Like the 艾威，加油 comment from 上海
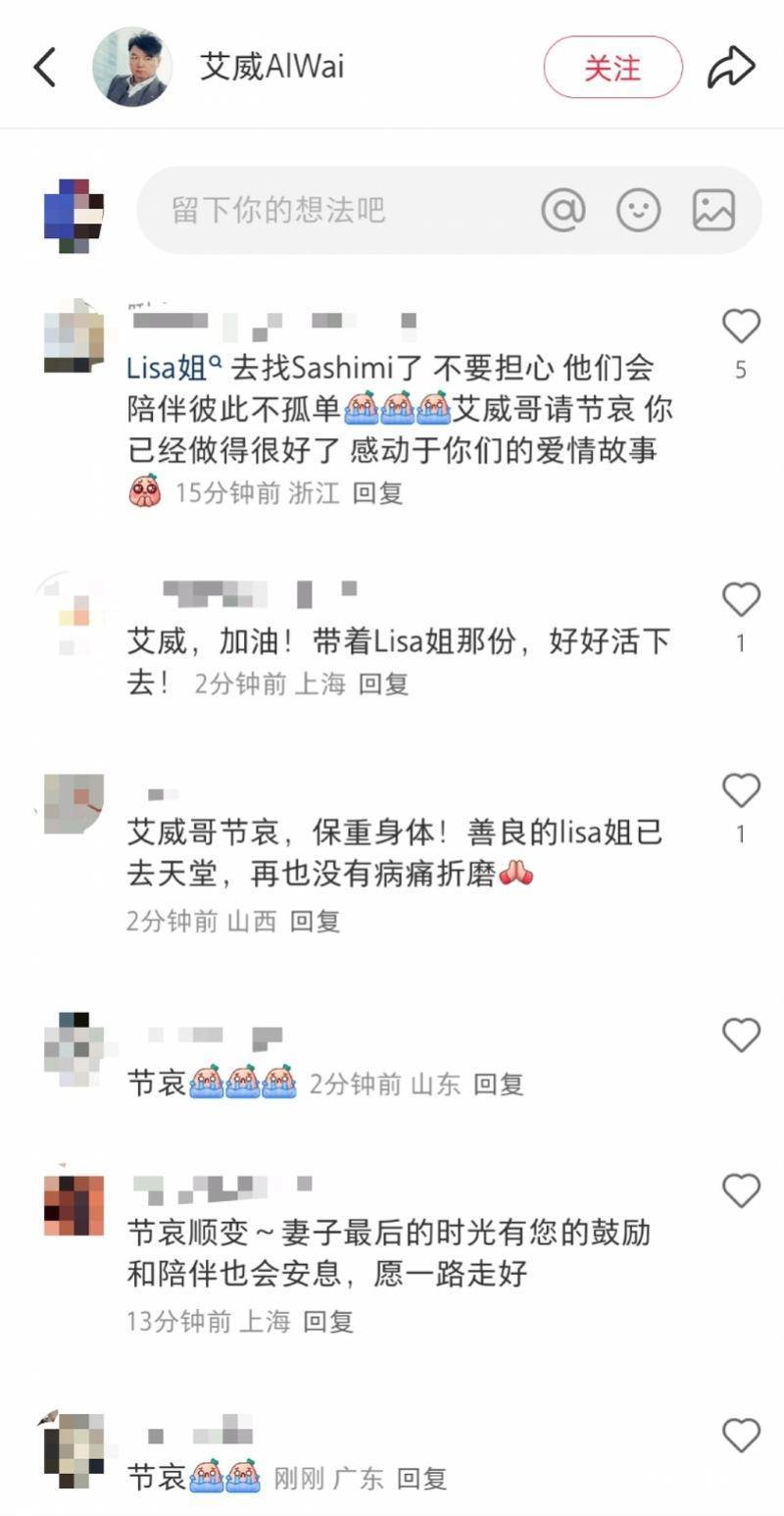Viewport: 784px width, 1516px height. point(741,599)
